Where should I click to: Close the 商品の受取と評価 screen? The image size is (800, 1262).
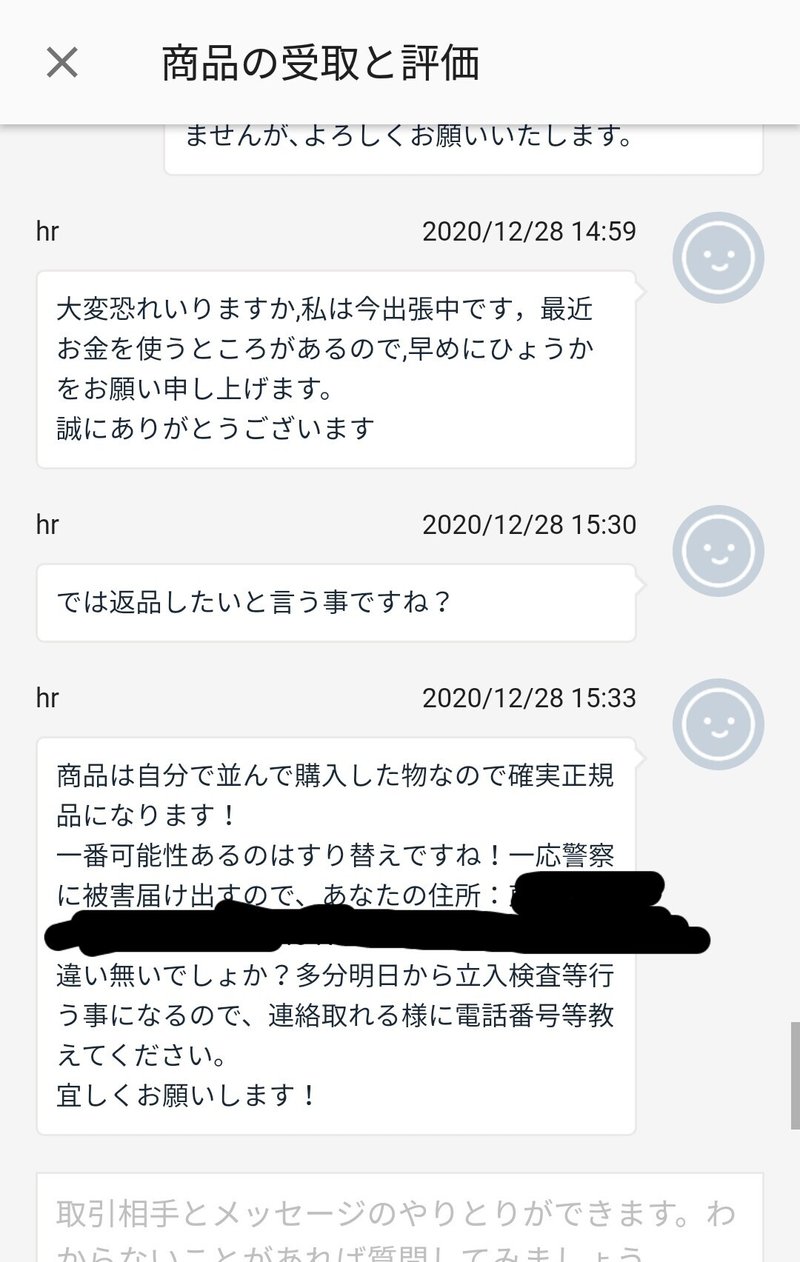point(62,63)
